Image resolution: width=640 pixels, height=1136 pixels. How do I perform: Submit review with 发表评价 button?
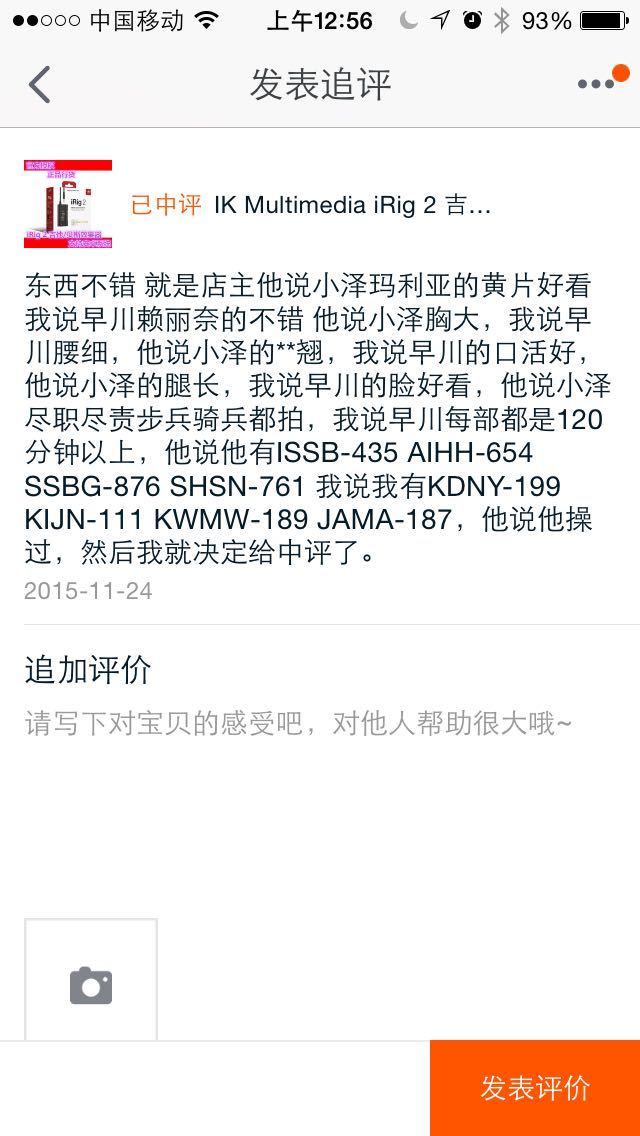535,1088
